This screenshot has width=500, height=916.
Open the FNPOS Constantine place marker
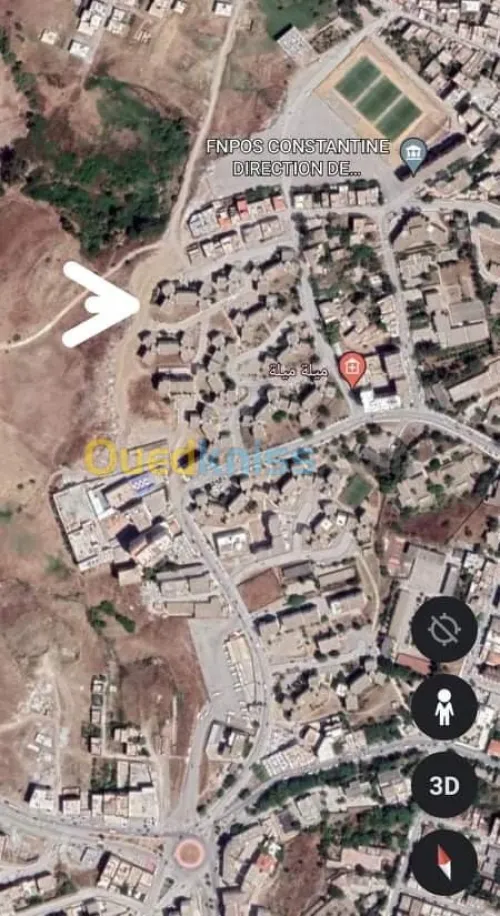coord(414,155)
